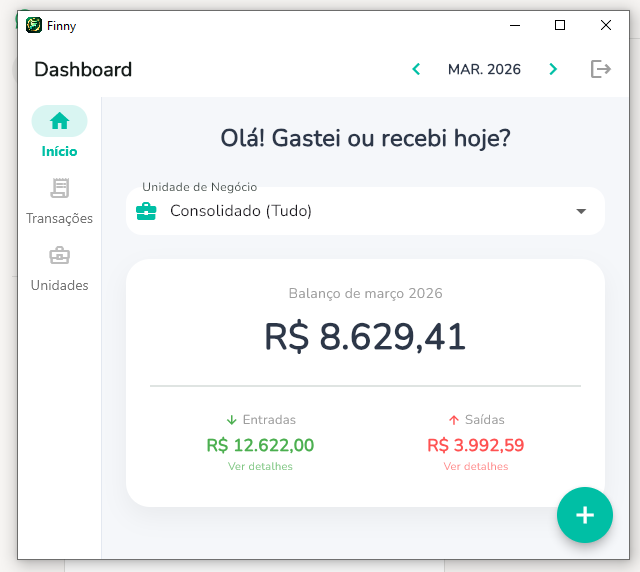Expand the Unidade de Negócio dropdown

pyautogui.click(x=581, y=211)
